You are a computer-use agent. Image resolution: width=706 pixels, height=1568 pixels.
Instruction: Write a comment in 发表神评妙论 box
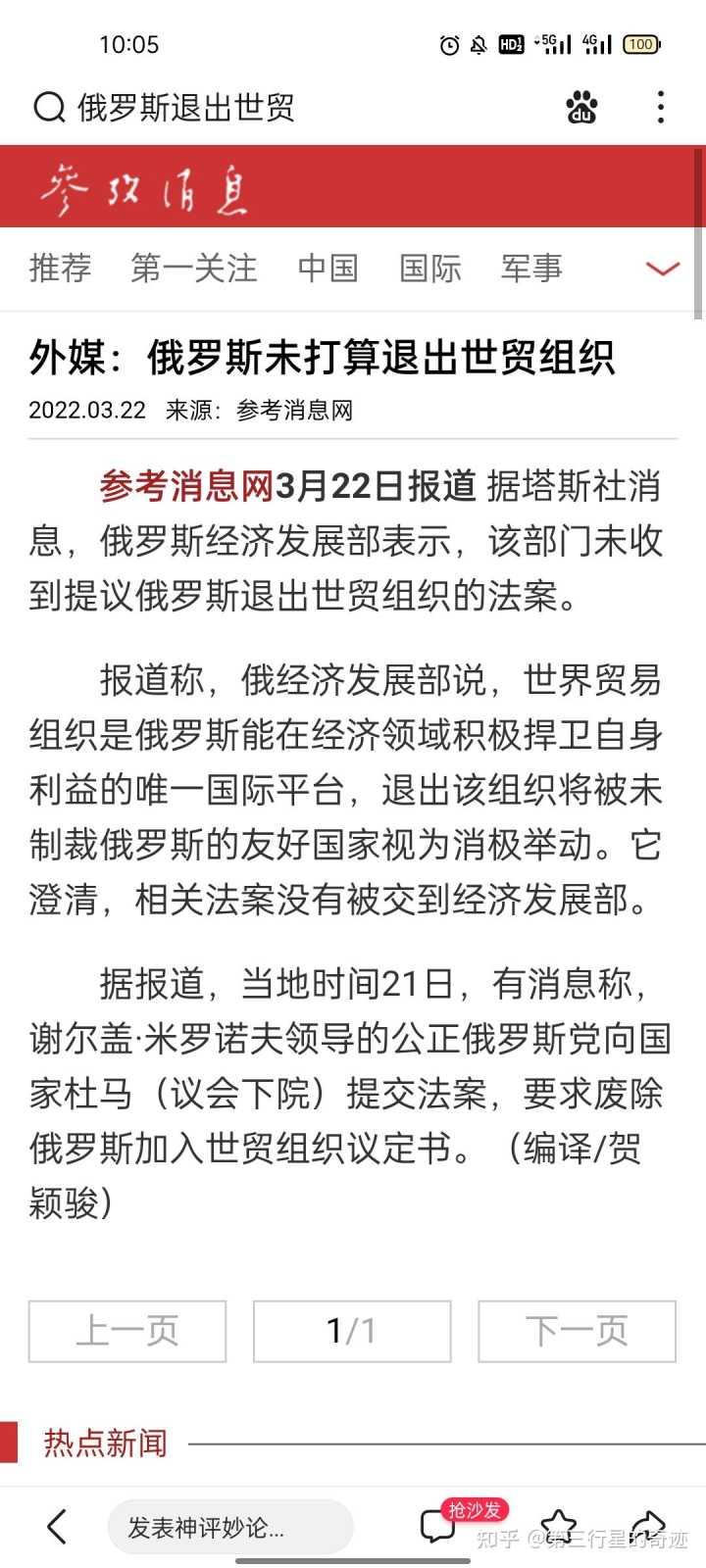pos(229,1527)
